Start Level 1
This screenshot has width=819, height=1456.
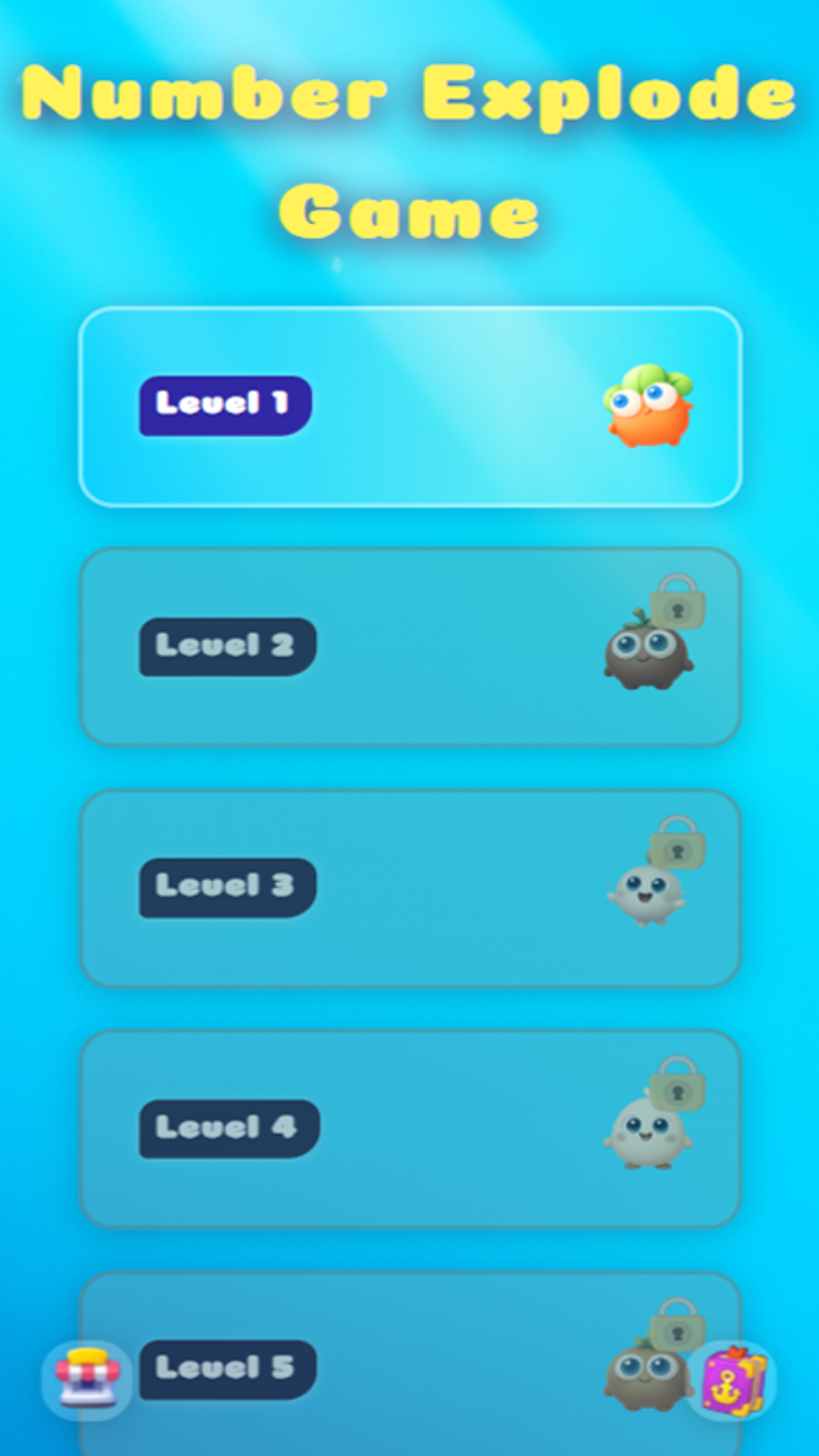409,406
